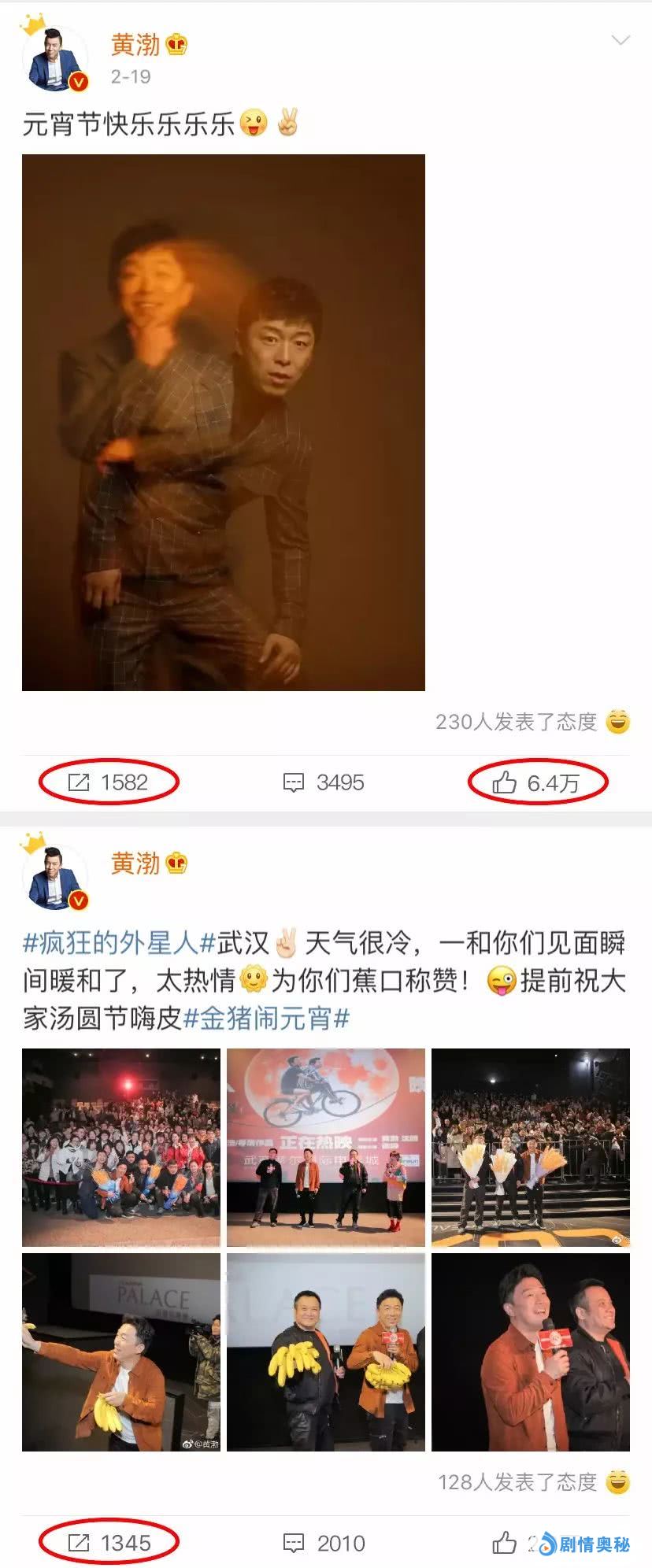Open the 3495 comments
Viewport: 652px width, 1568px height.
[x=324, y=782]
